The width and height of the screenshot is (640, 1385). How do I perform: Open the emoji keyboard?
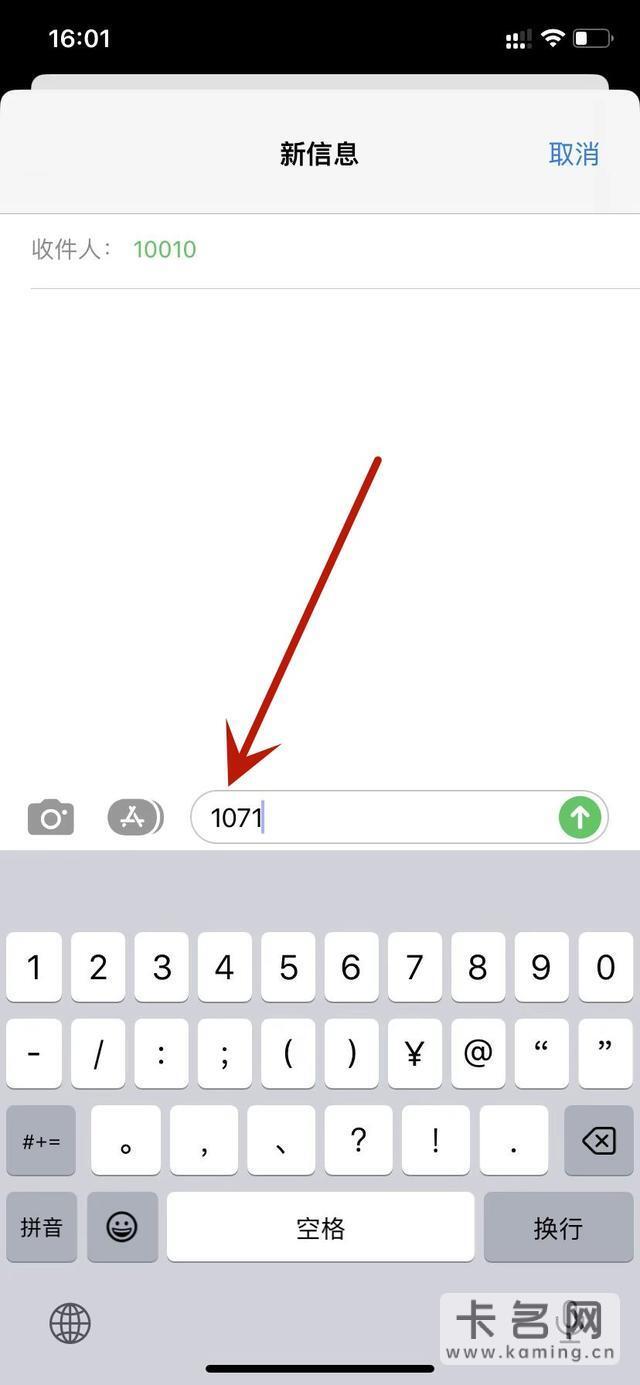122,1227
